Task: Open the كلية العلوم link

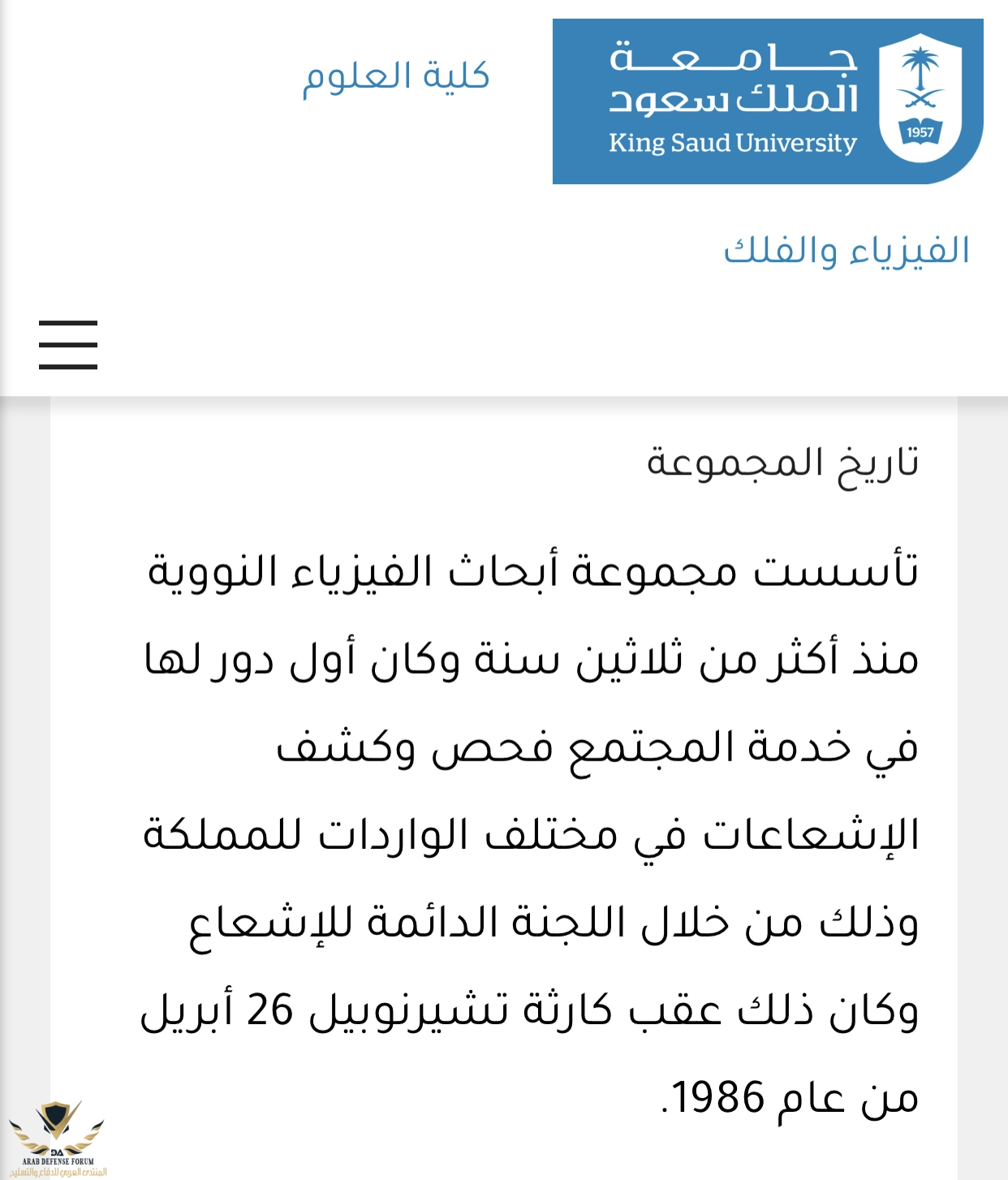Action: (x=396, y=77)
